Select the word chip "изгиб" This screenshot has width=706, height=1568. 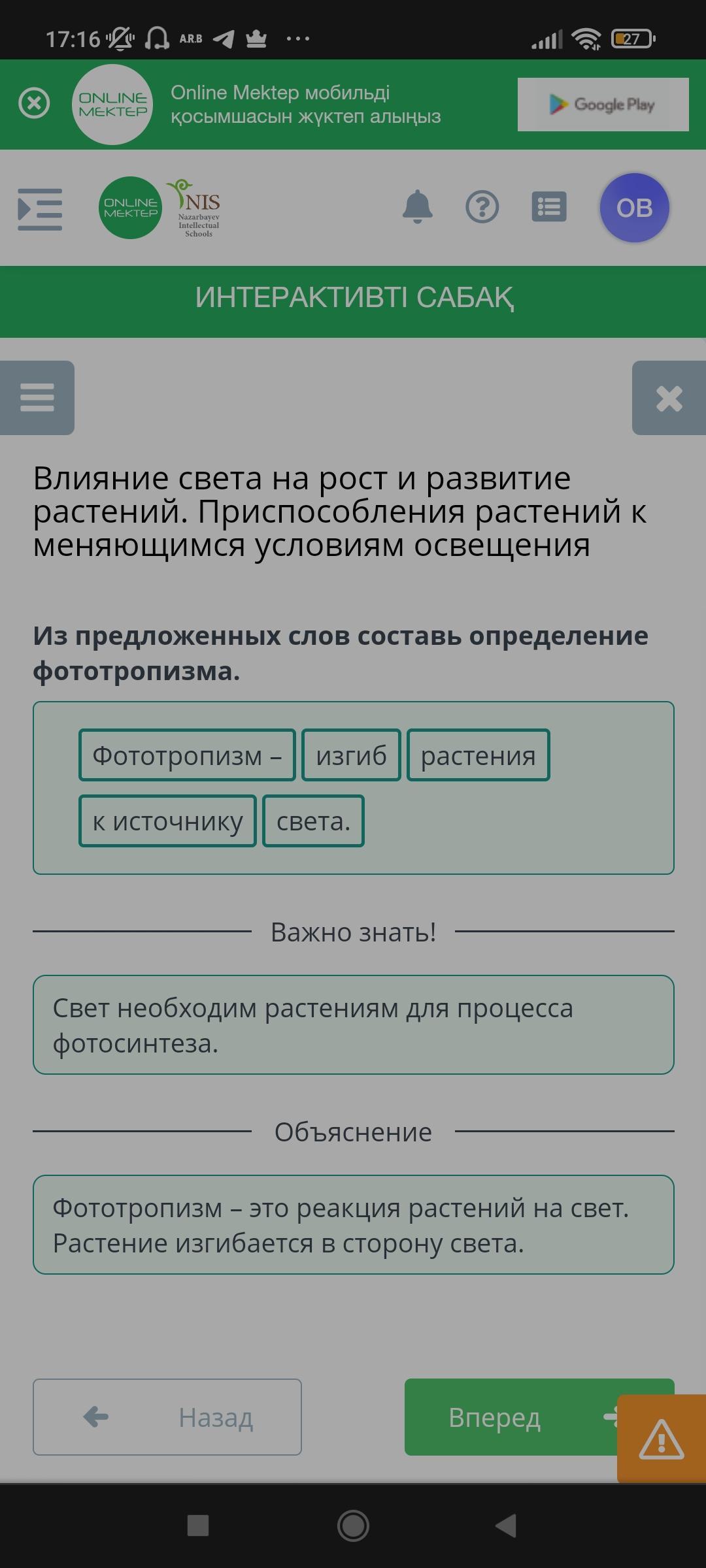coord(351,755)
